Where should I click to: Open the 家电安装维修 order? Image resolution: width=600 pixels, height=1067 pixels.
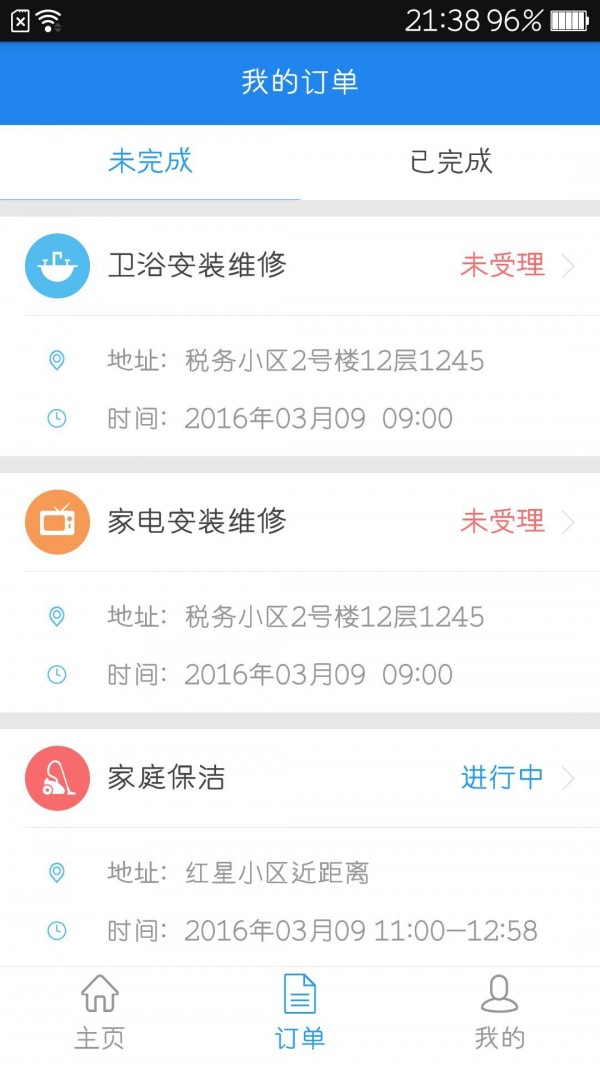click(300, 522)
